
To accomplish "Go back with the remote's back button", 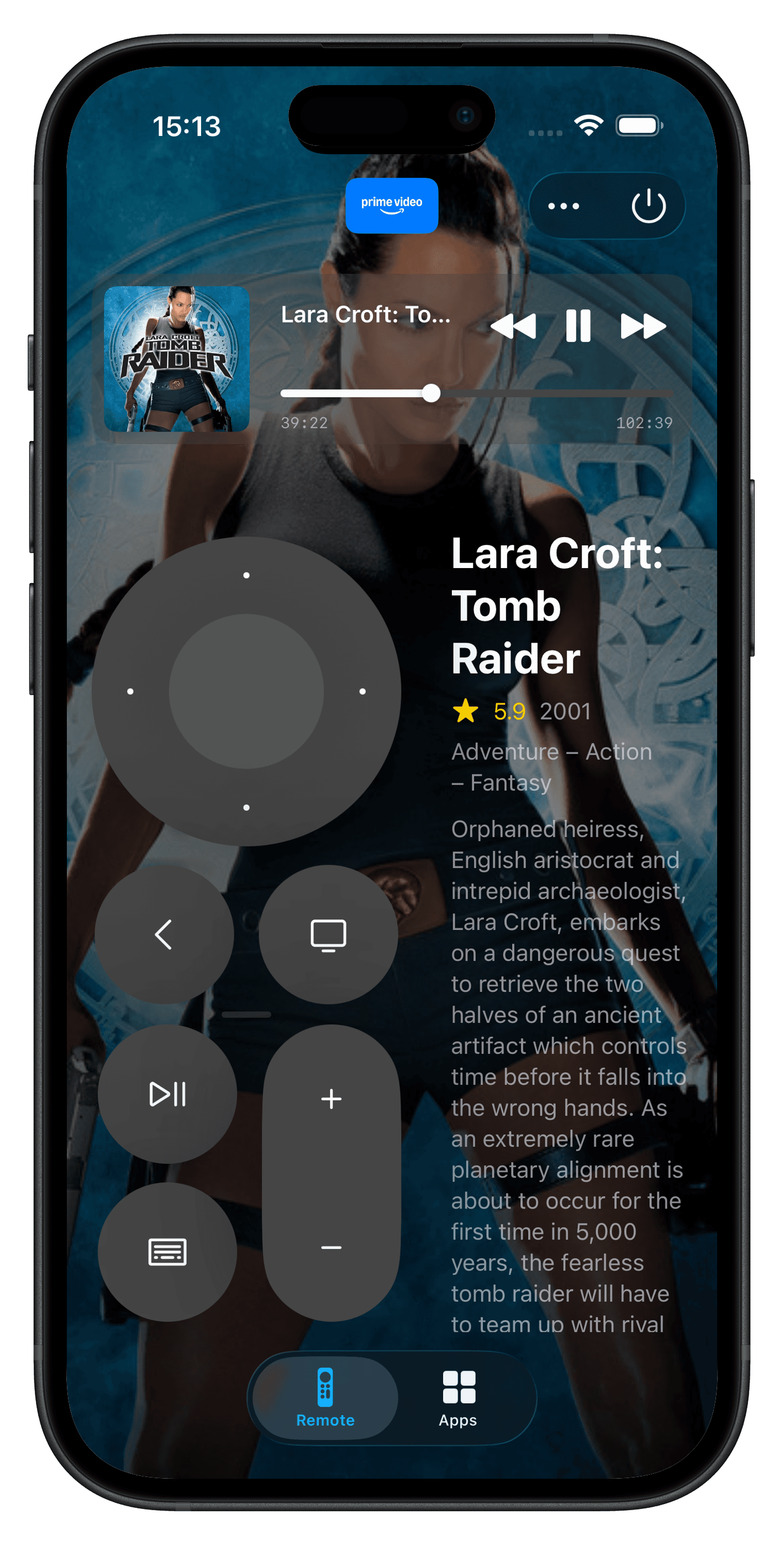I will 164,934.
